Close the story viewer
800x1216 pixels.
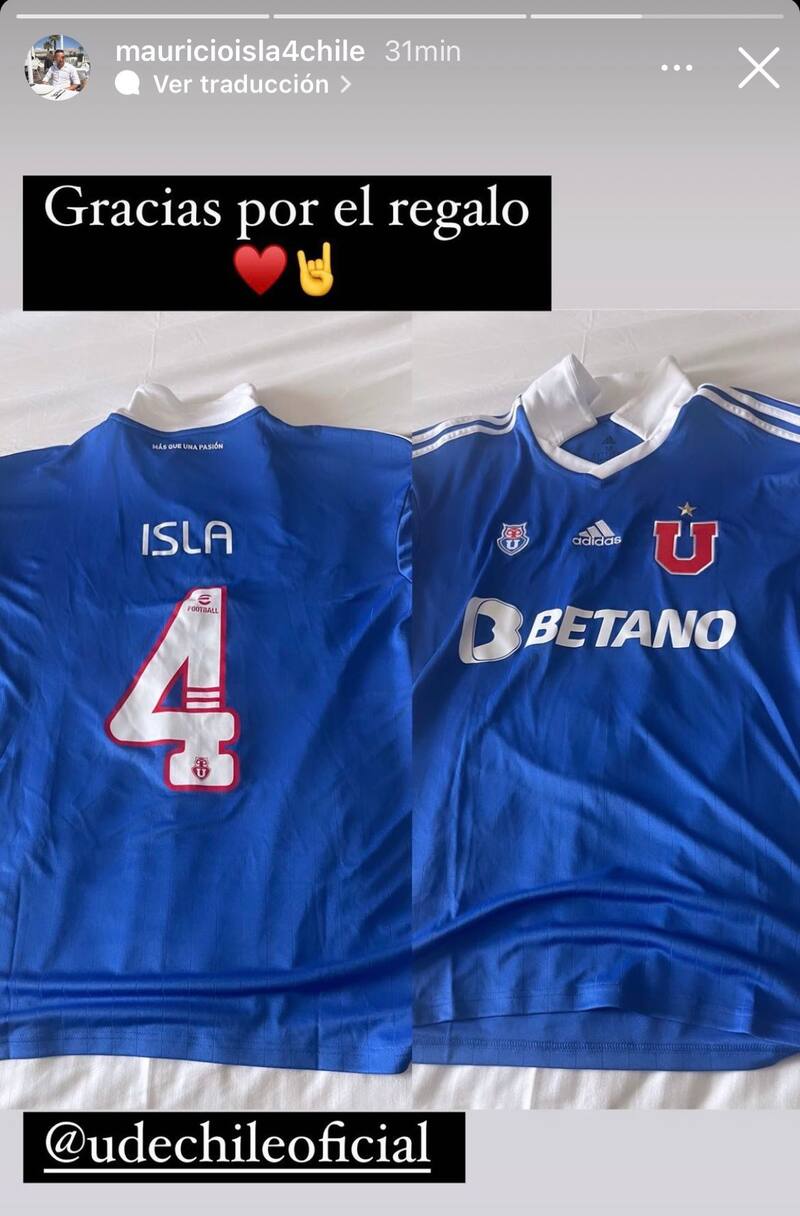[758, 68]
